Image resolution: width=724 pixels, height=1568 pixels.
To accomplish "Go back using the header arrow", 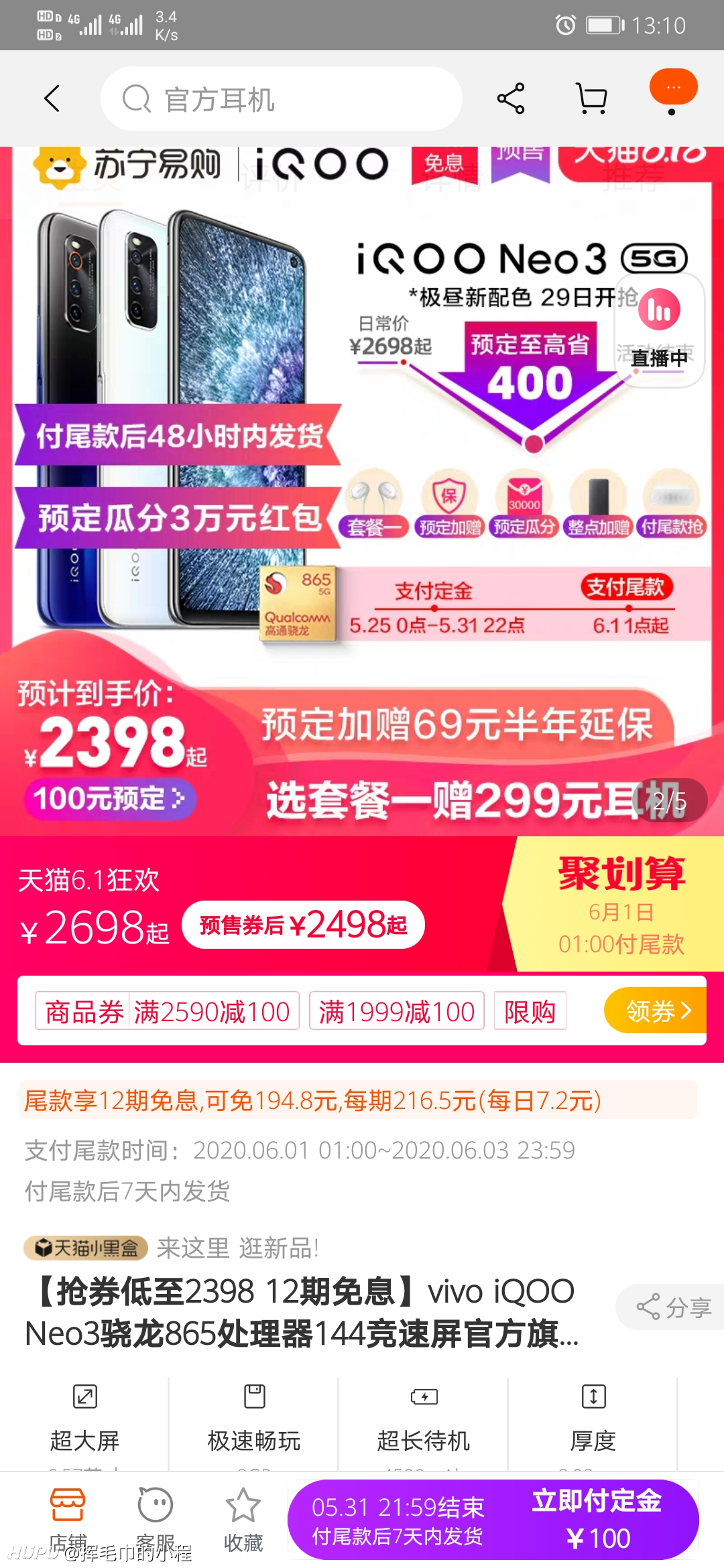I will (x=52, y=99).
